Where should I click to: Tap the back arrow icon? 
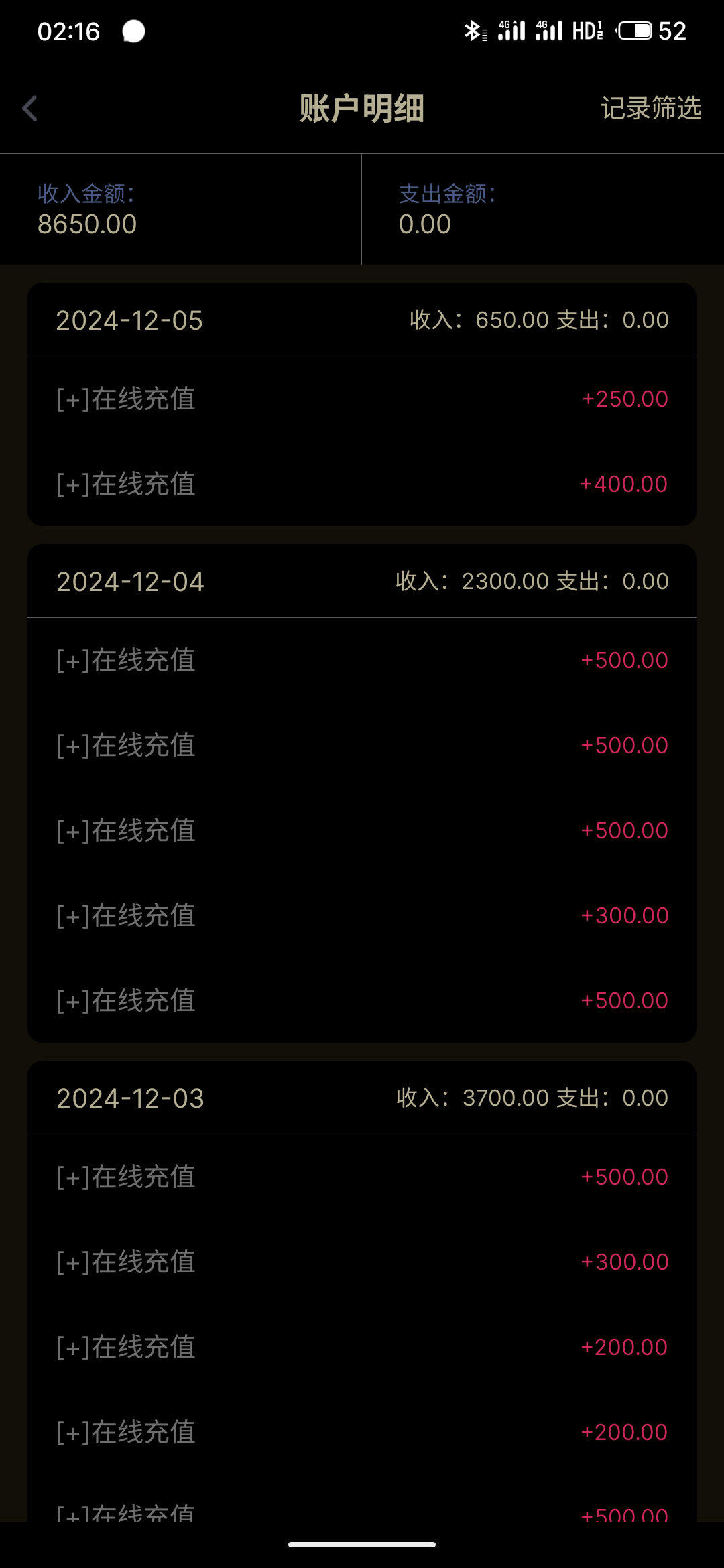pos(30,109)
